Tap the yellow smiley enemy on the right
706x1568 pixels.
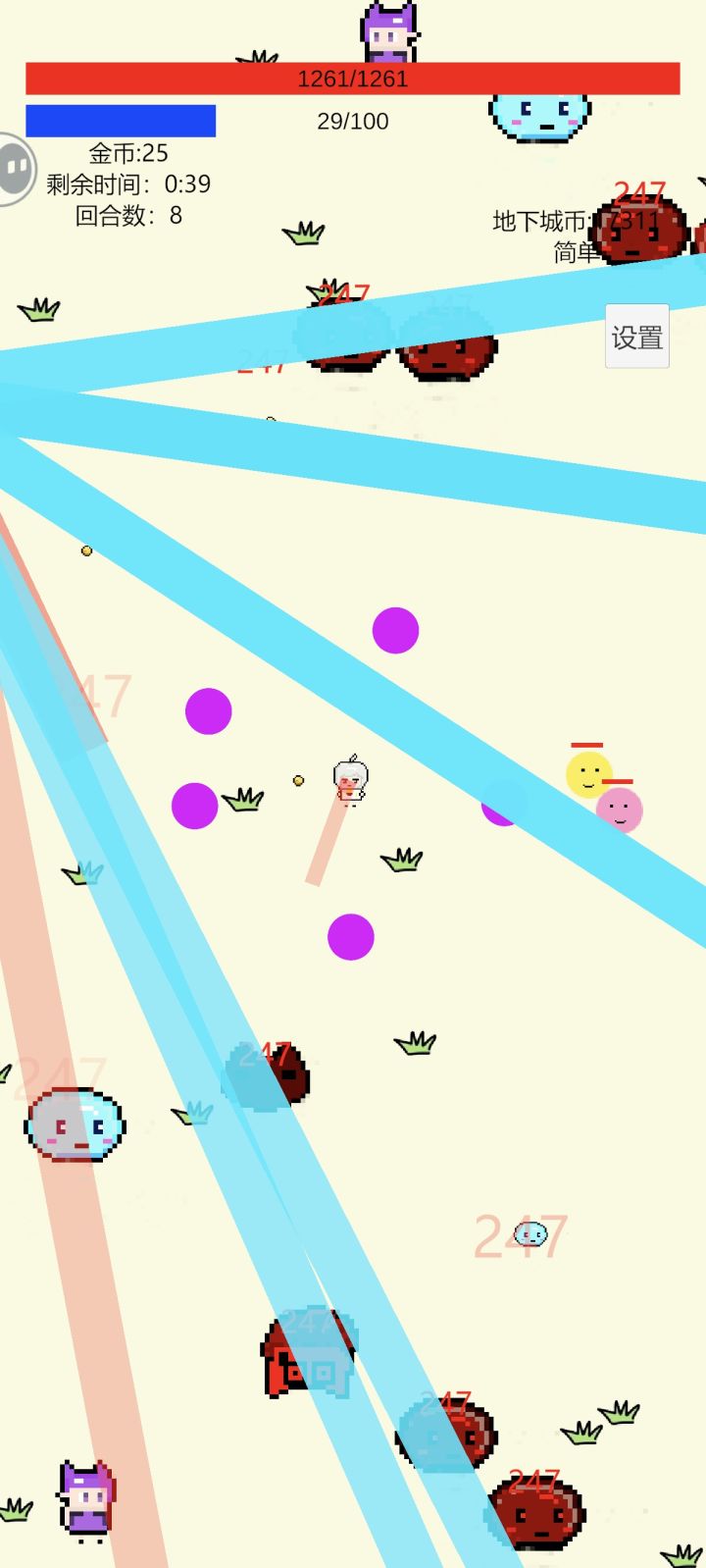[589, 775]
